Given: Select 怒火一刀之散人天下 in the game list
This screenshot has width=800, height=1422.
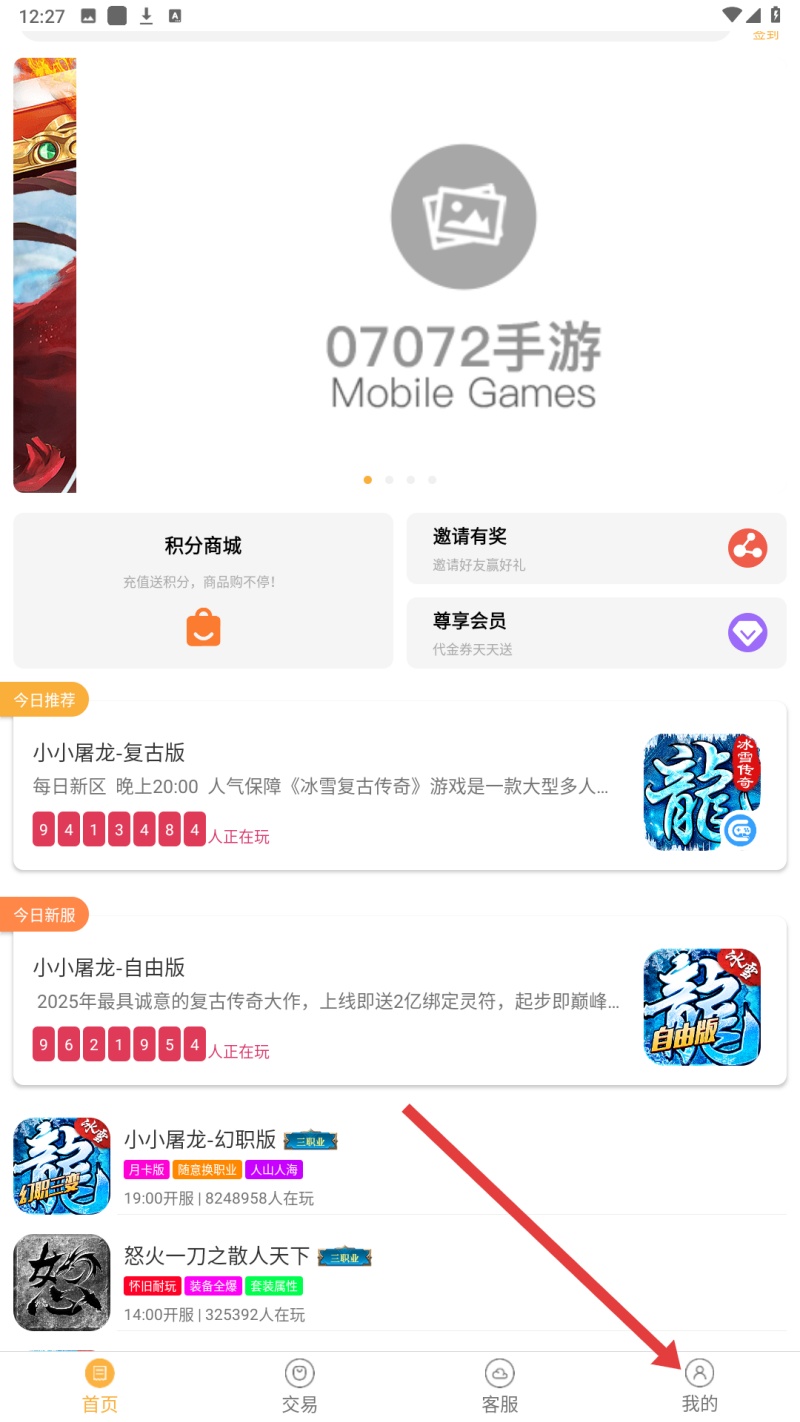Looking at the screenshot, I should click(400, 1282).
